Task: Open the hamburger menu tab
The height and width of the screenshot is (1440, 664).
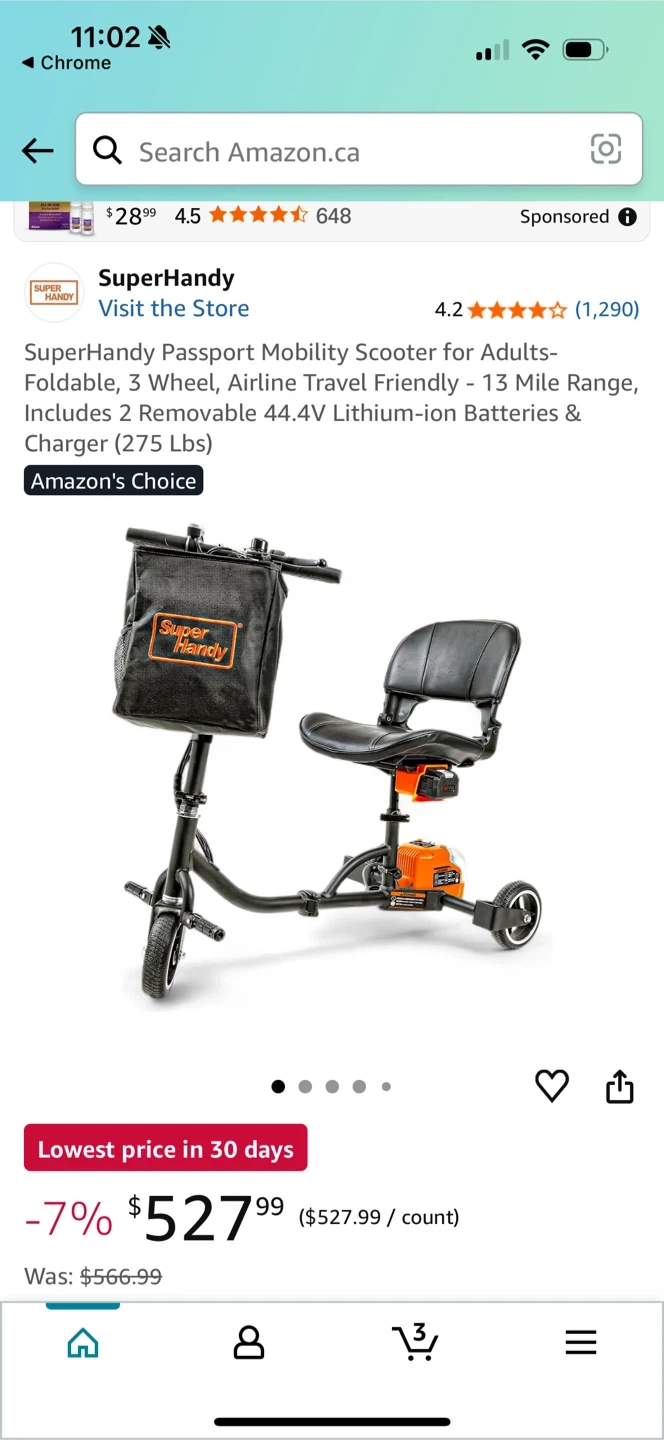Action: [x=581, y=1343]
